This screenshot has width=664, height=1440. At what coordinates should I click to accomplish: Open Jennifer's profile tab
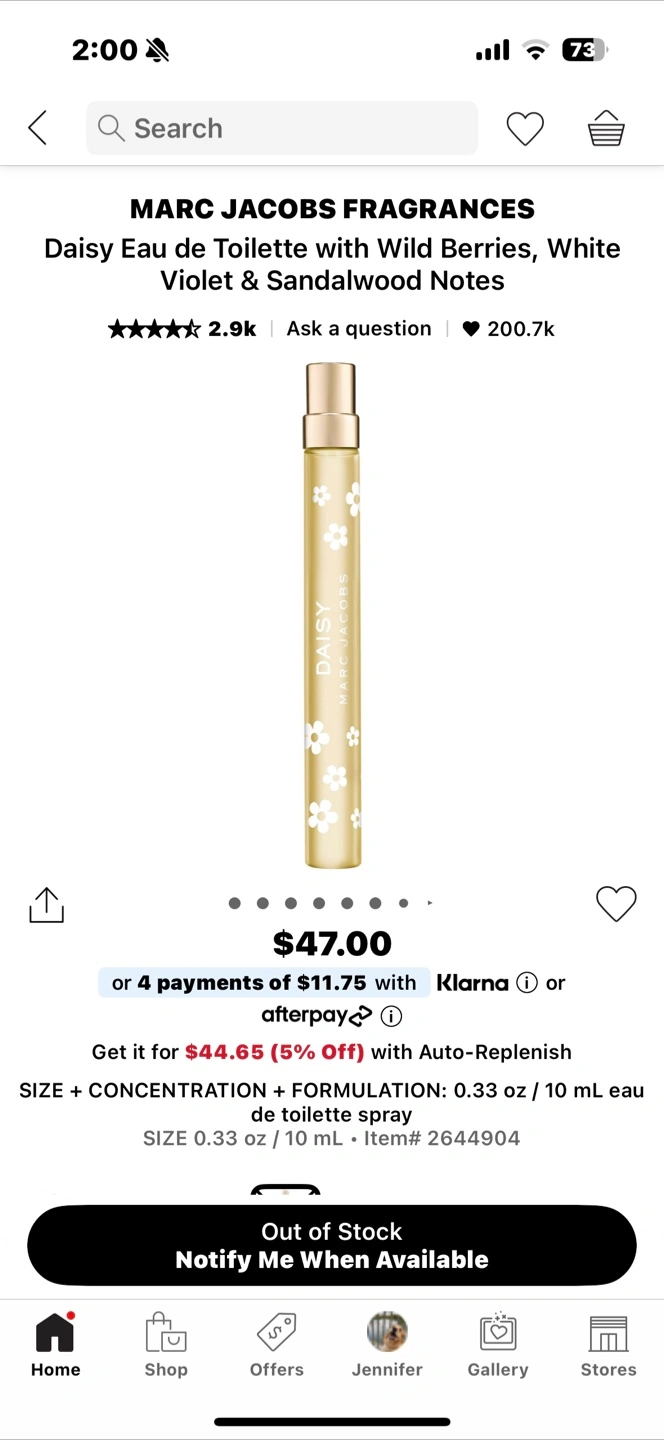pos(387,1346)
